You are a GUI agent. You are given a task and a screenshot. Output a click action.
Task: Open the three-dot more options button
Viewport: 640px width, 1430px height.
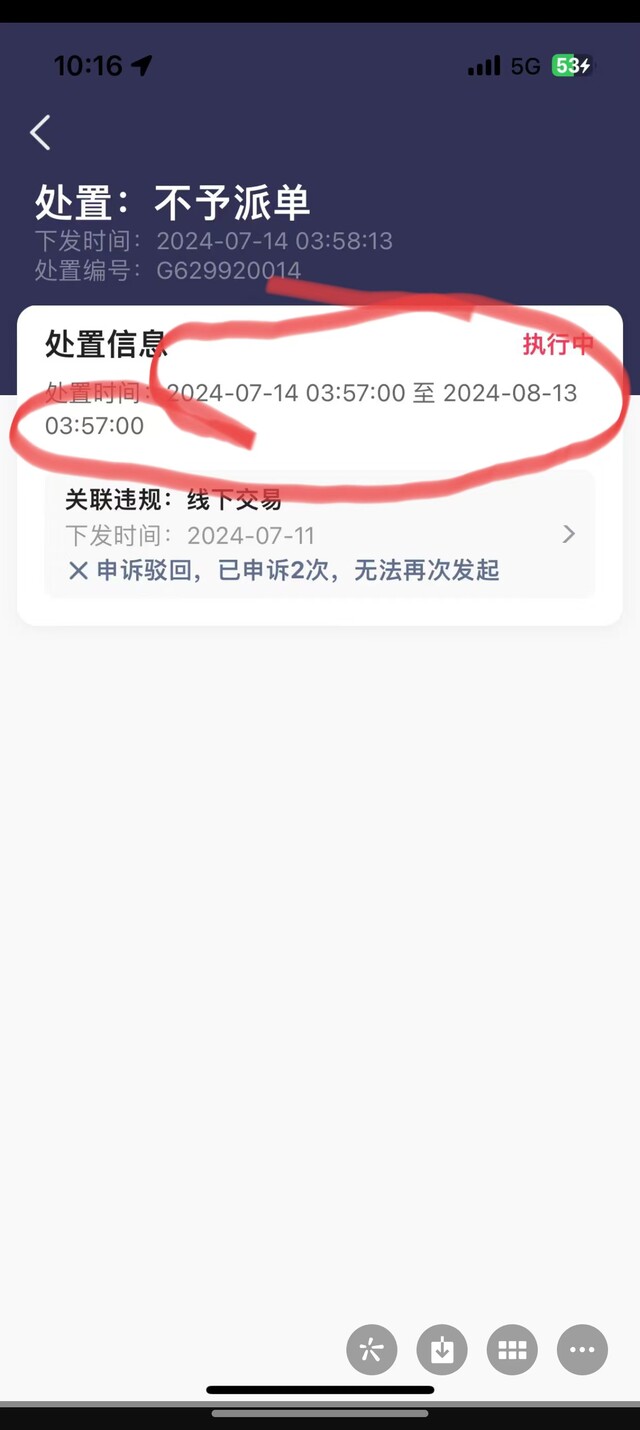tap(582, 1350)
